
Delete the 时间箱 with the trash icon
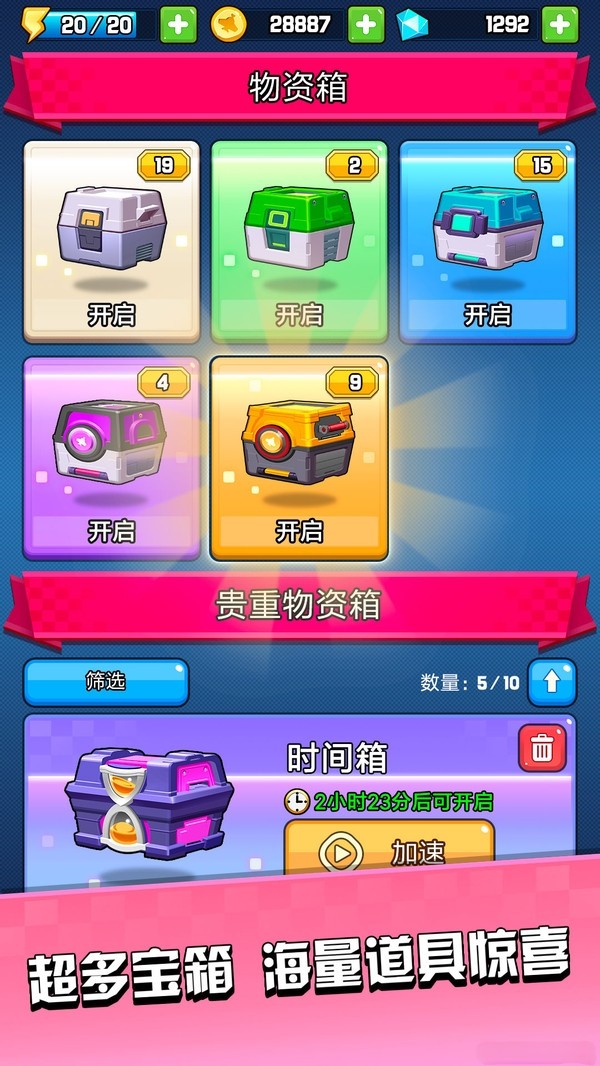542,748
